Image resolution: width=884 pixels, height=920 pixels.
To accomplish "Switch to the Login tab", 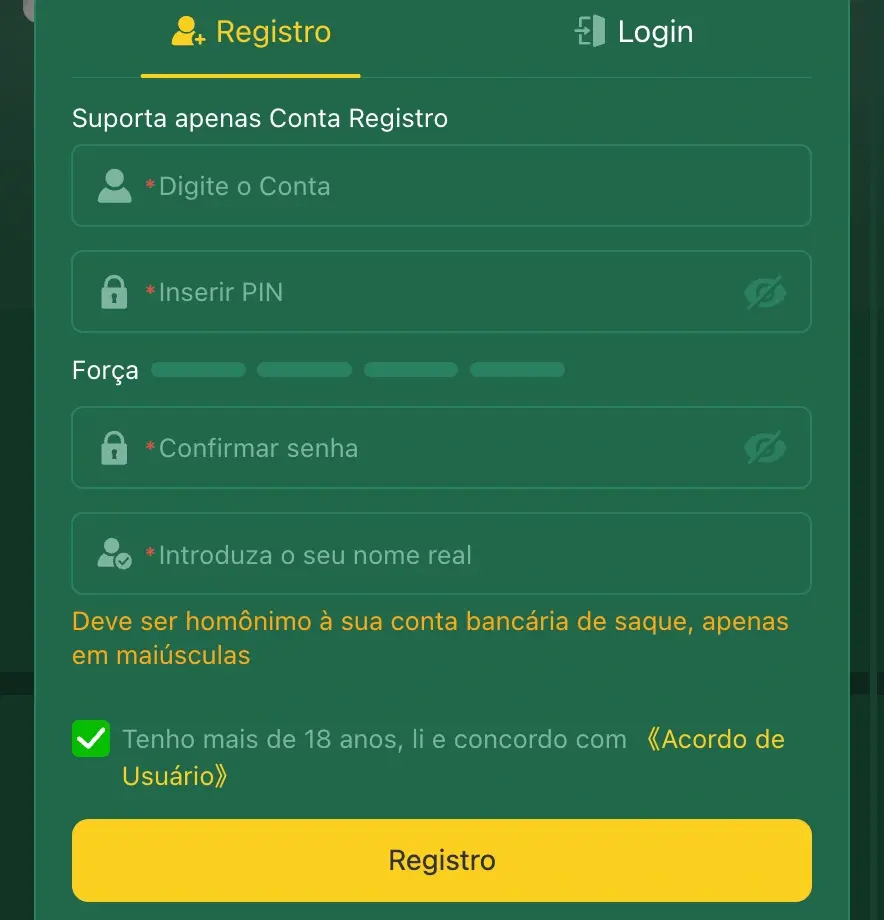I will click(x=634, y=32).
